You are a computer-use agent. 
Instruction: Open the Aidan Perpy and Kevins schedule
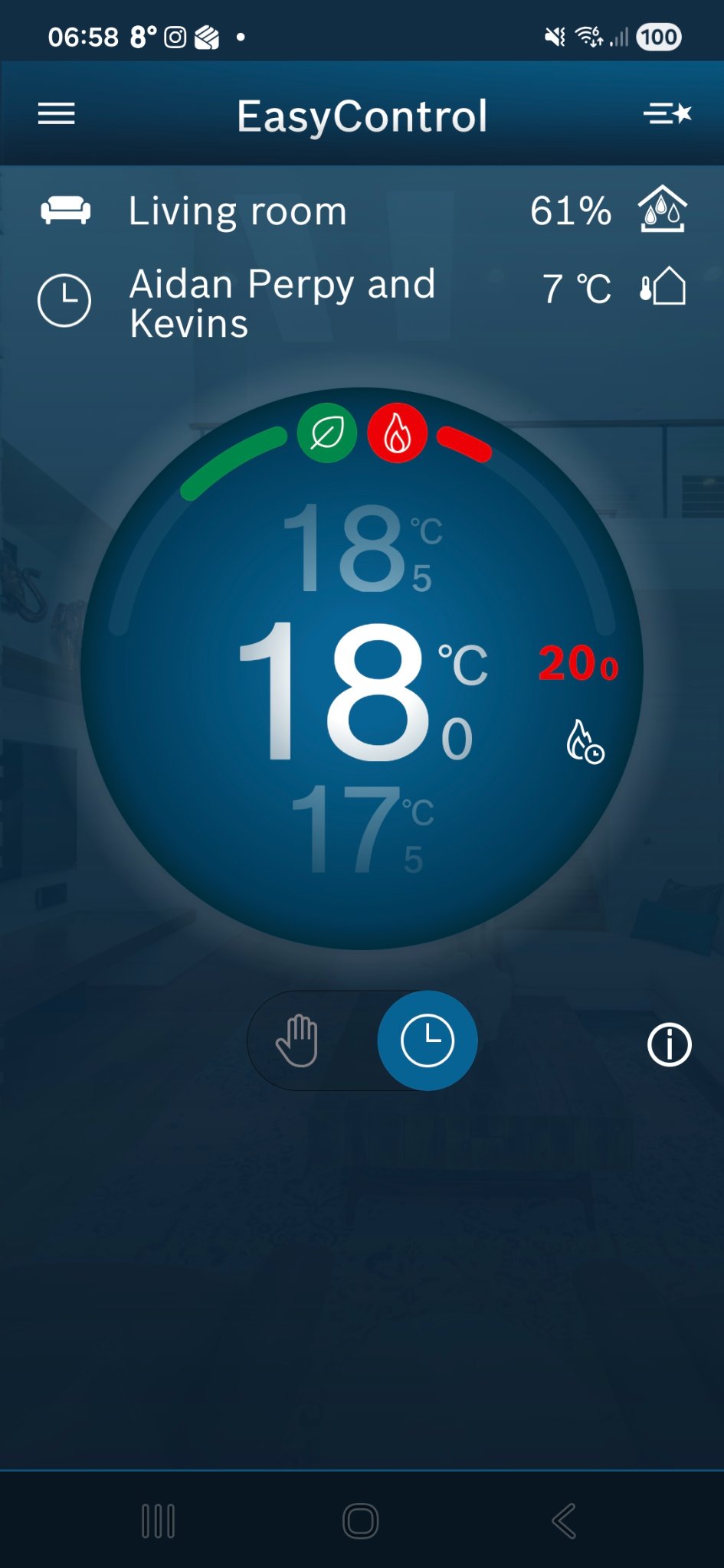[282, 303]
